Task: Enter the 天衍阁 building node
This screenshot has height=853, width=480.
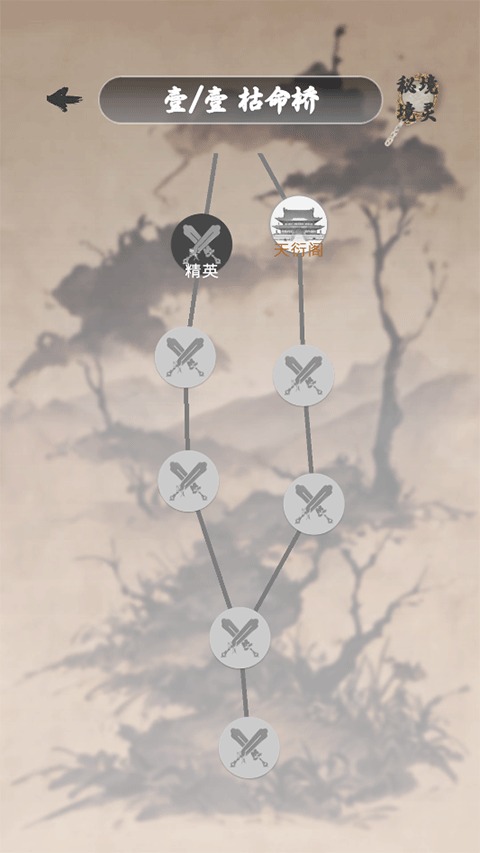Action: (x=298, y=225)
